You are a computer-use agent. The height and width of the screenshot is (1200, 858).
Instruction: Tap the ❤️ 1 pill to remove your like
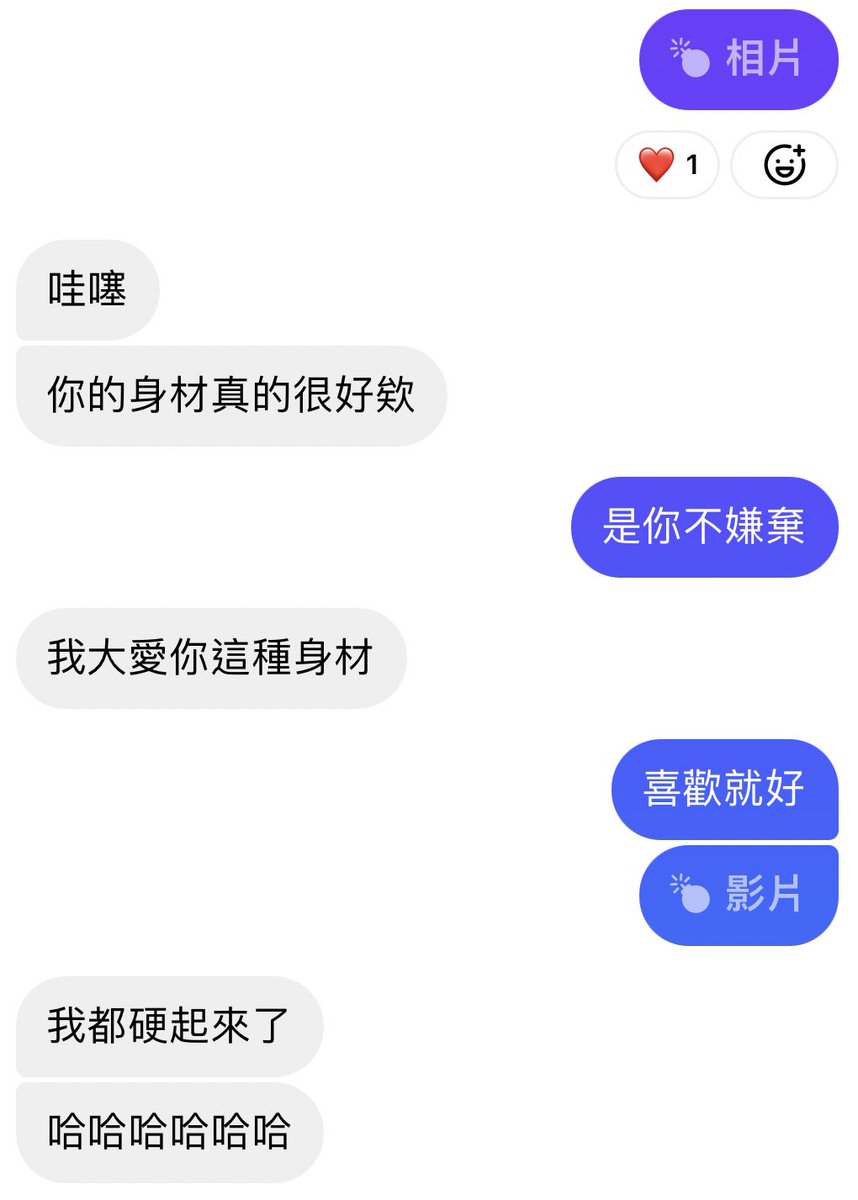(x=668, y=165)
